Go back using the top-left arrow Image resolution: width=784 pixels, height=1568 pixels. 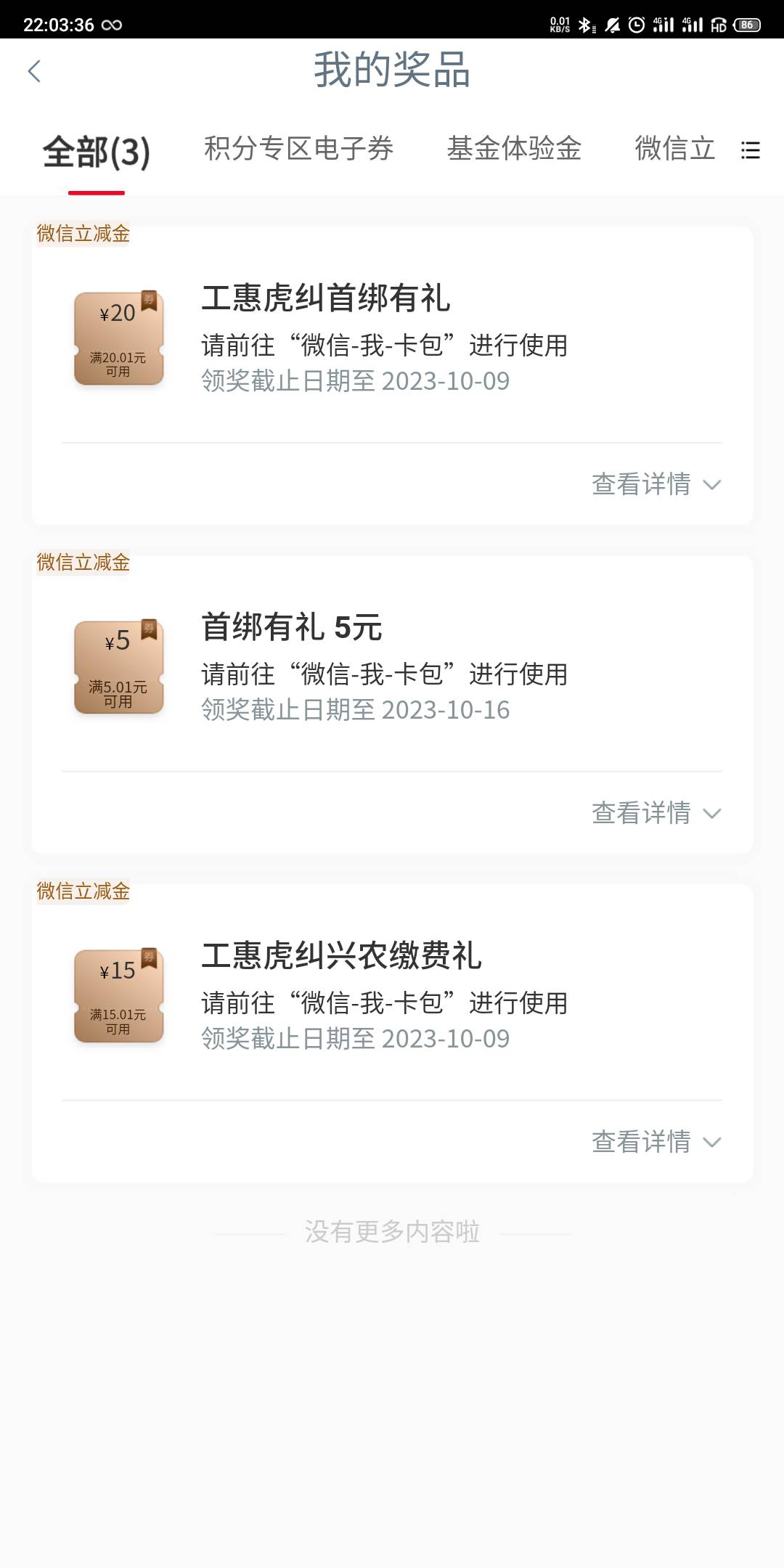(x=34, y=71)
